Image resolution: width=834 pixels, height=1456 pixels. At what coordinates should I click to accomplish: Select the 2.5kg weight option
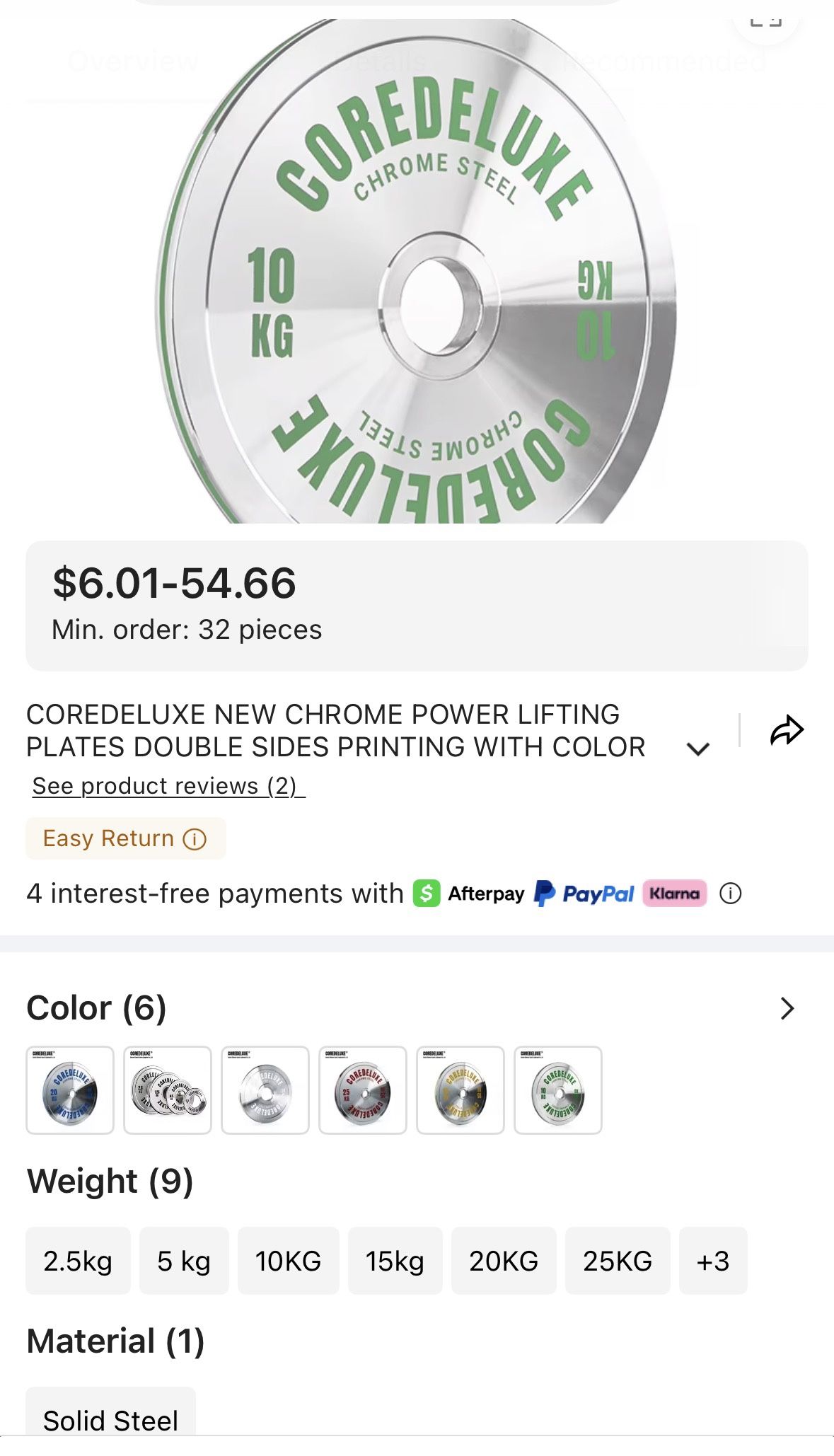click(78, 1261)
